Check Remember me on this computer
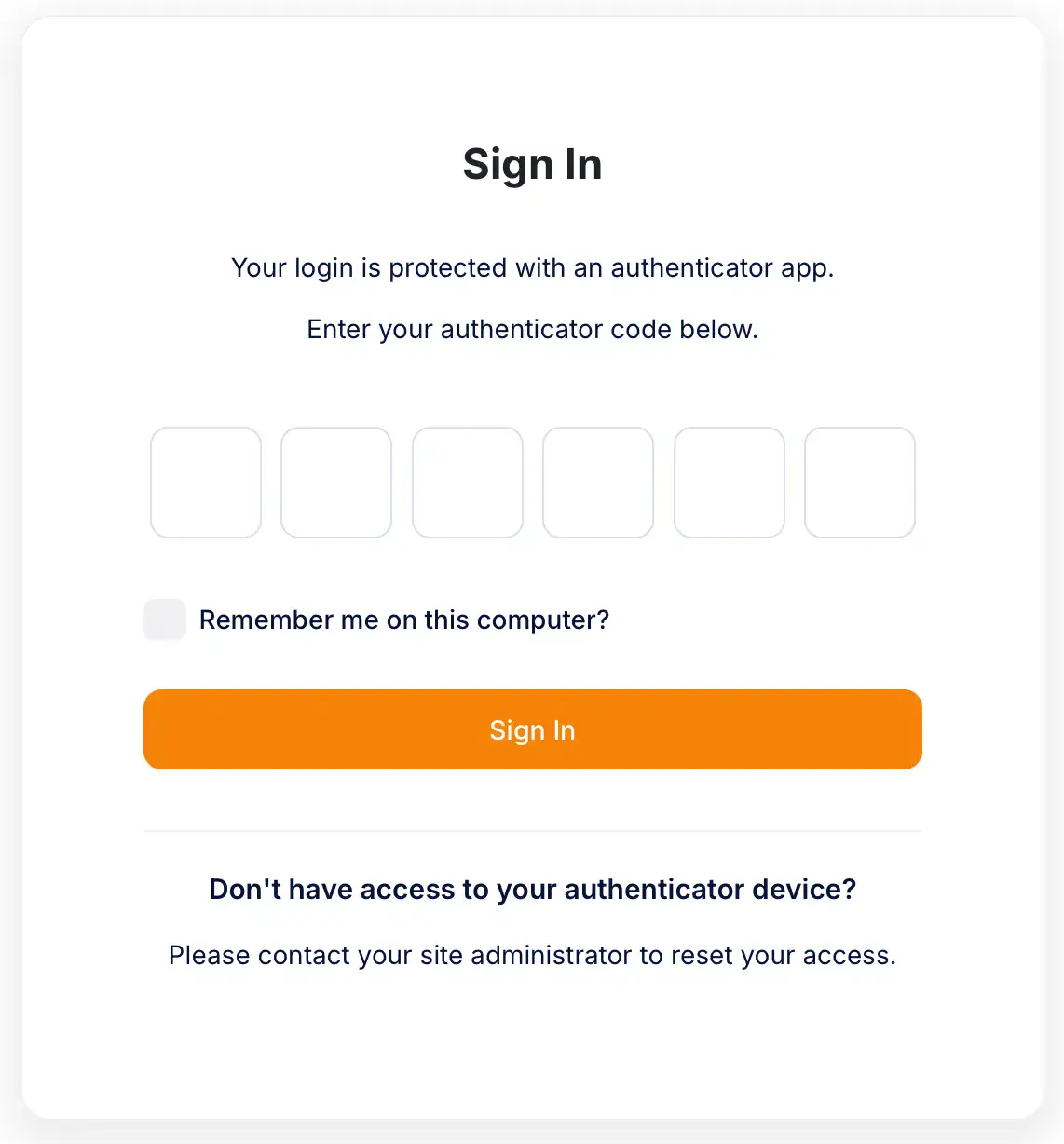 coord(165,620)
